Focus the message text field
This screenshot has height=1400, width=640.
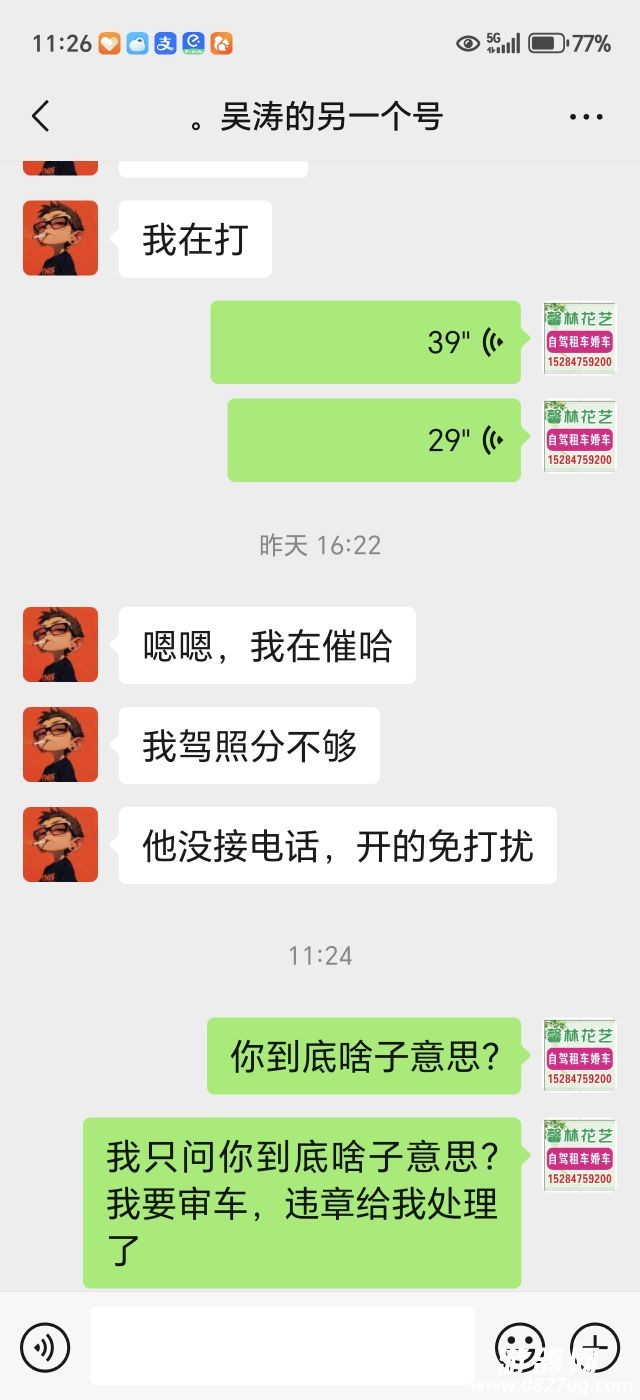pyautogui.click(x=282, y=1346)
